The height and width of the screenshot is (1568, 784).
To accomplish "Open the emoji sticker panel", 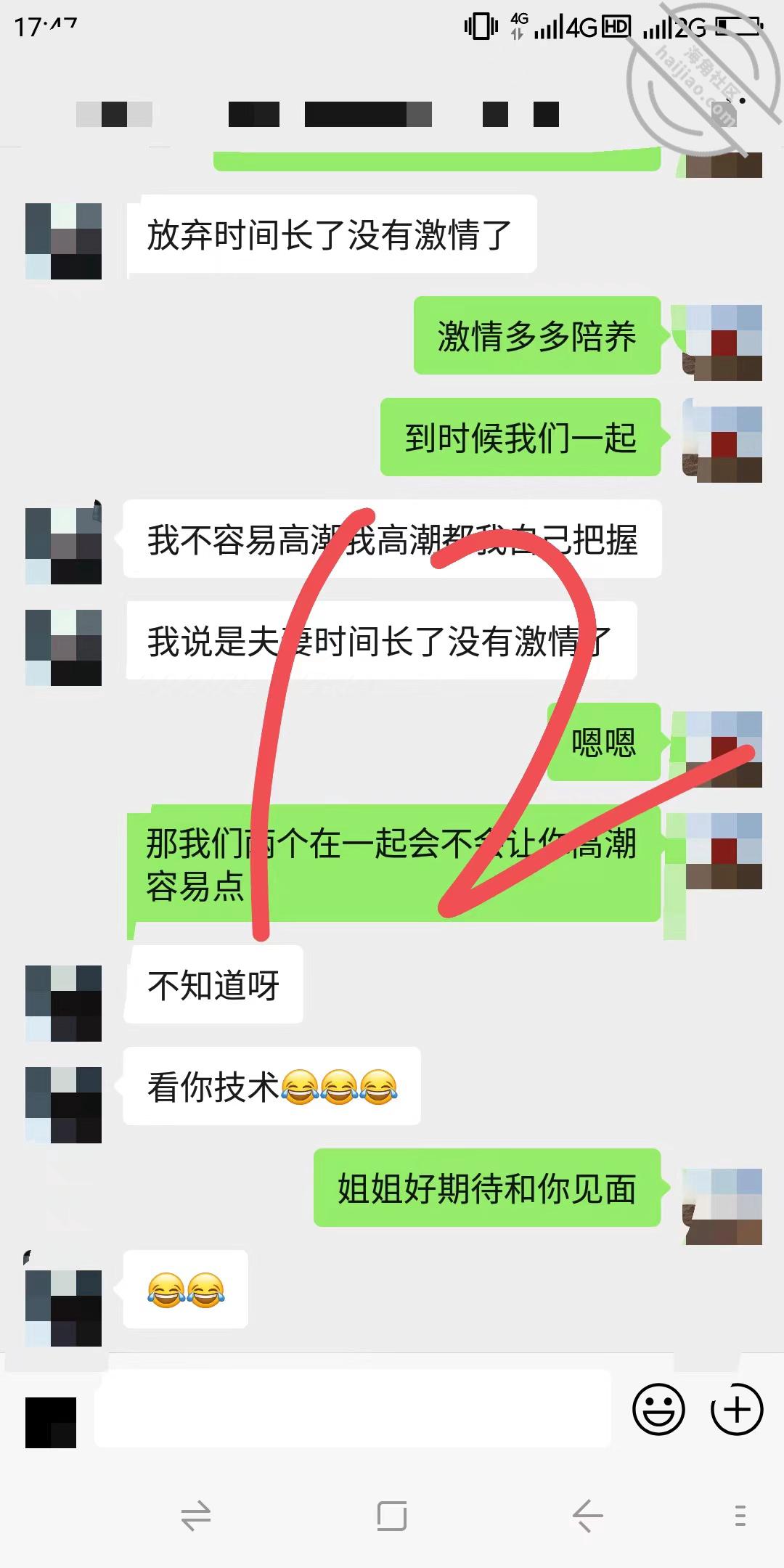I will [658, 1410].
